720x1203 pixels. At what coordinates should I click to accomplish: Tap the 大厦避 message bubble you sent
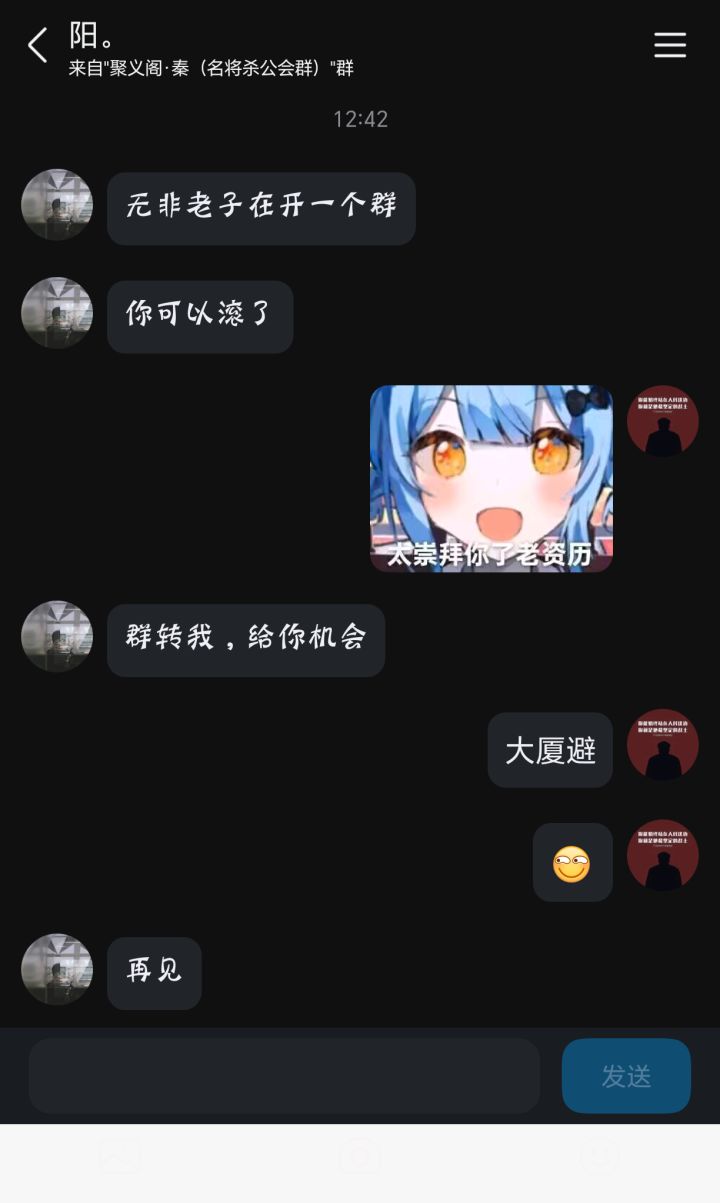549,750
